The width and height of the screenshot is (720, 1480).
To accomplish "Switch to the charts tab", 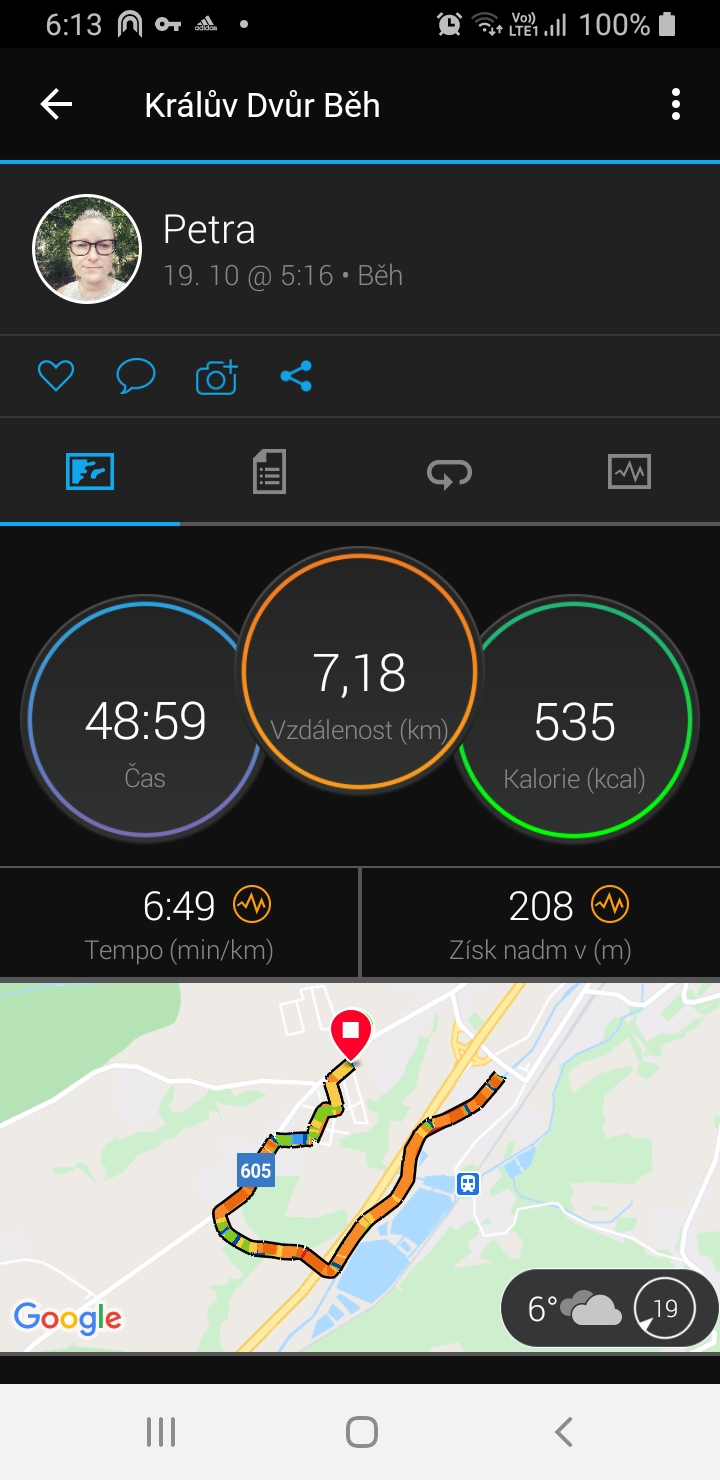I will [x=629, y=471].
